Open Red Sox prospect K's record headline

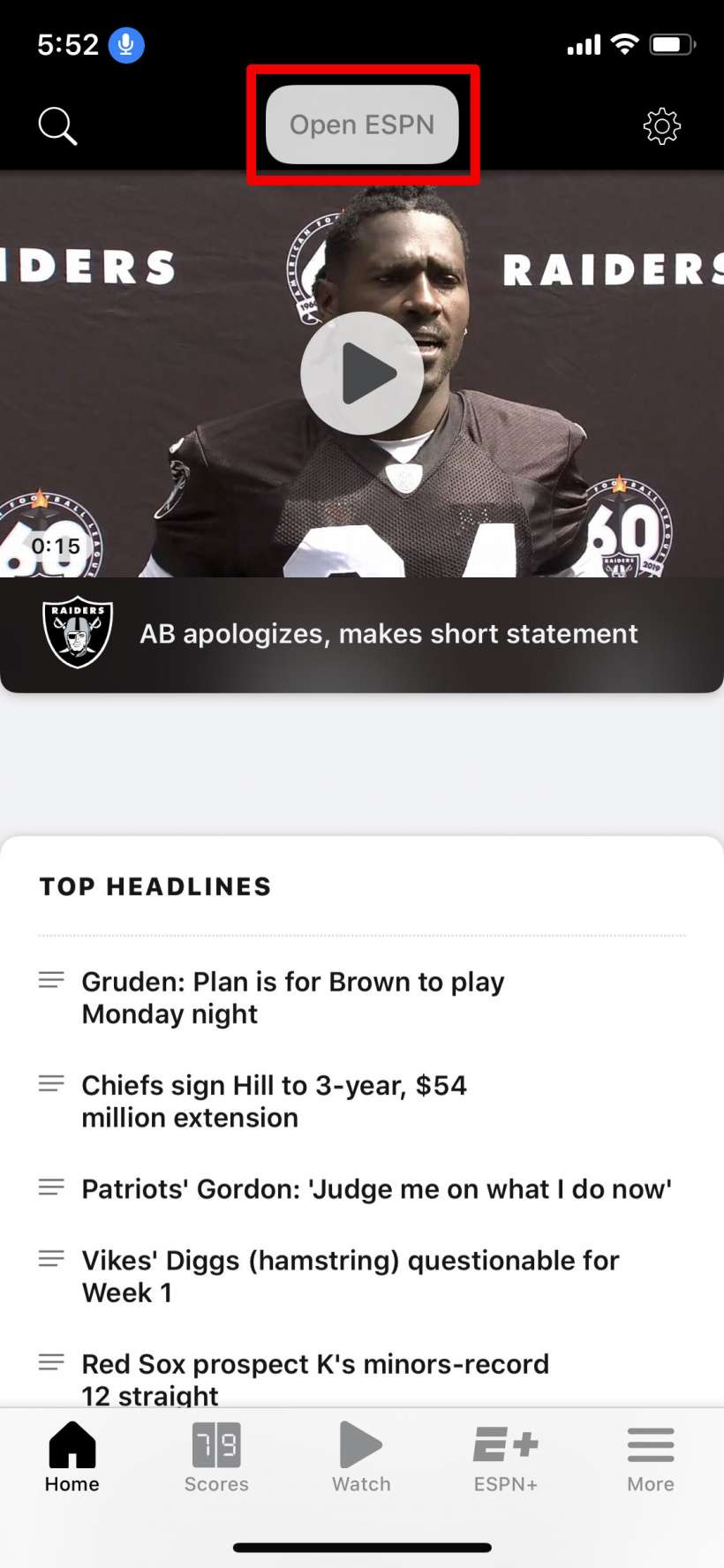pyautogui.click(x=315, y=1377)
